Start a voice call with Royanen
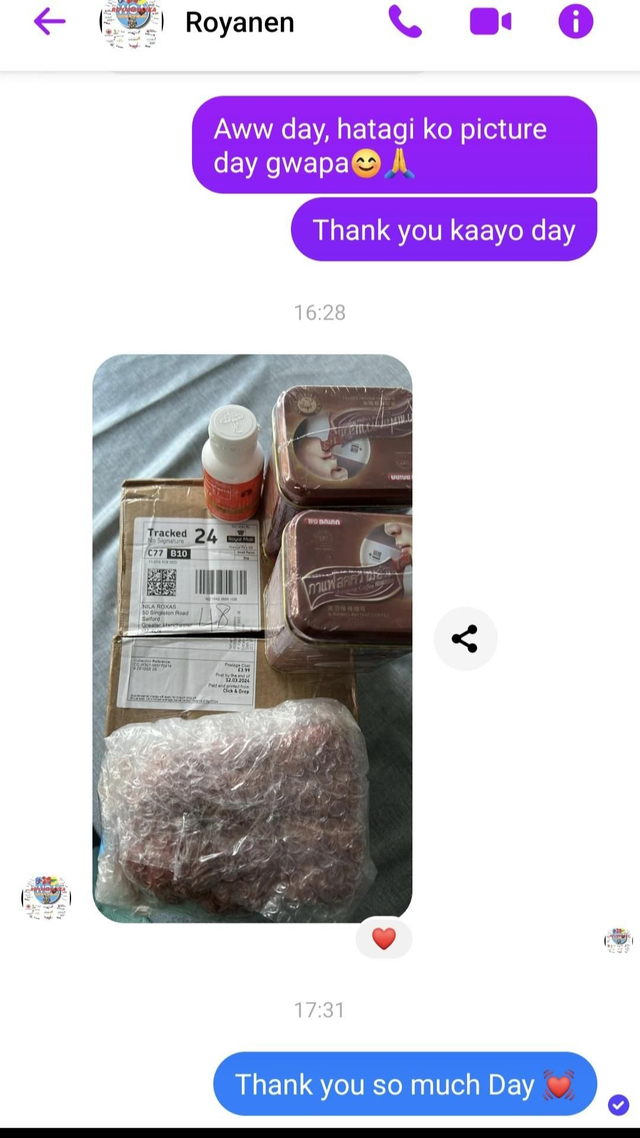The height and width of the screenshot is (1138, 640). [405, 22]
